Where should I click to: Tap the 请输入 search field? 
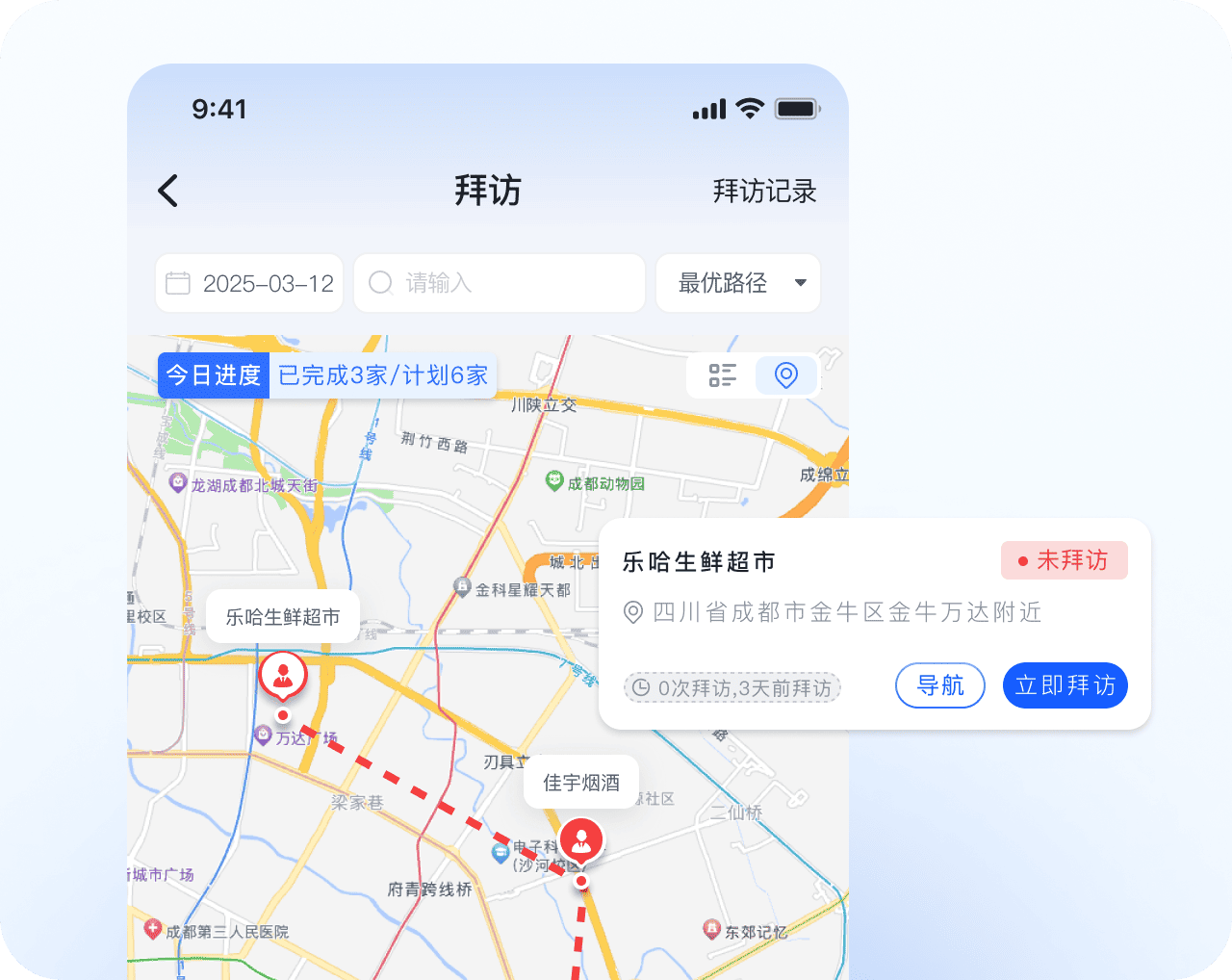[x=499, y=283]
